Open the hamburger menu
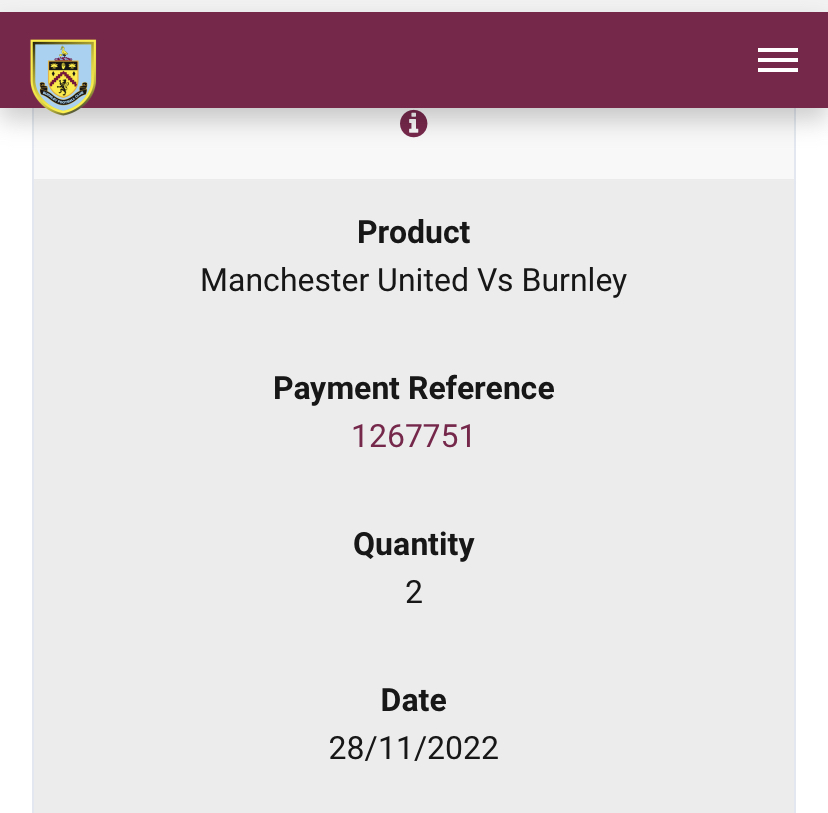Viewport: 828px width, 813px height. coord(777,60)
